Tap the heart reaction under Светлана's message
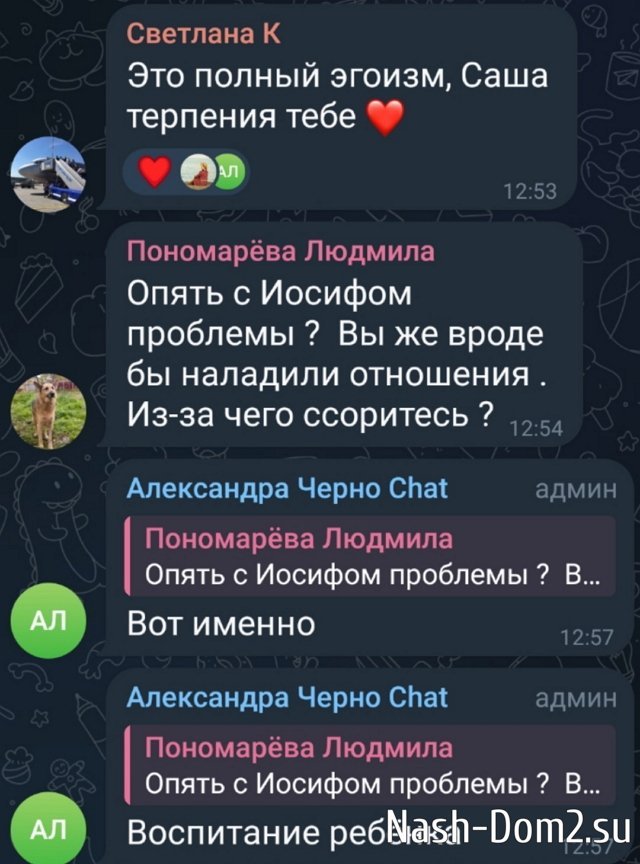The width and height of the screenshot is (640, 864). coord(153,173)
